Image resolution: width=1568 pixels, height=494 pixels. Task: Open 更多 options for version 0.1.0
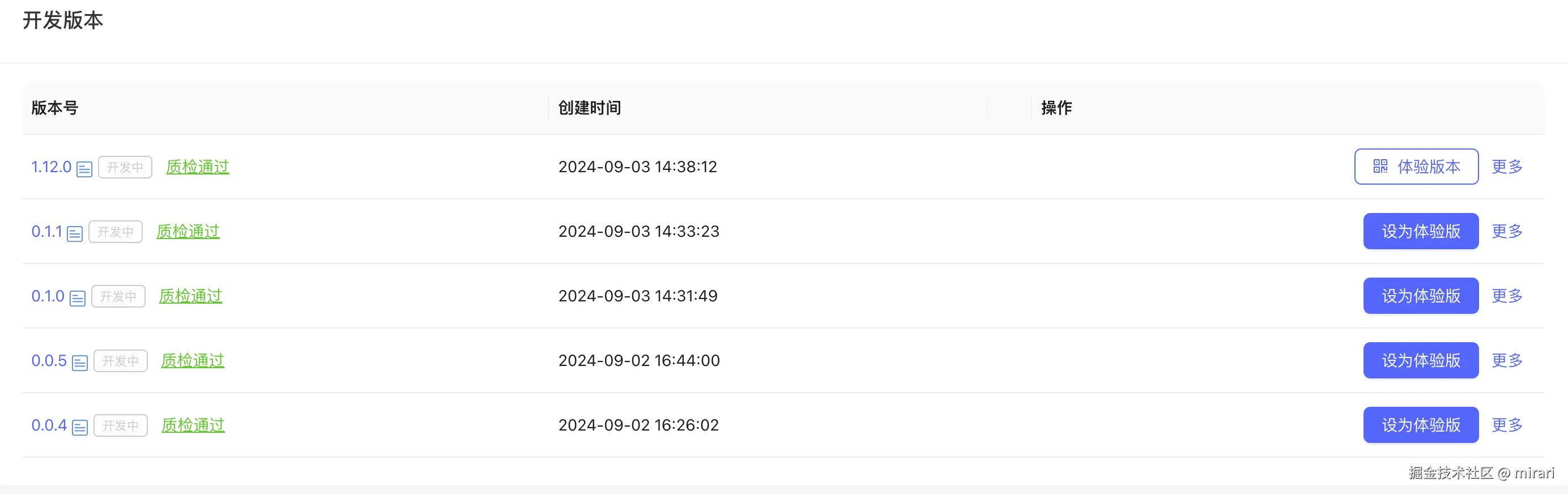pyautogui.click(x=1506, y=296)
